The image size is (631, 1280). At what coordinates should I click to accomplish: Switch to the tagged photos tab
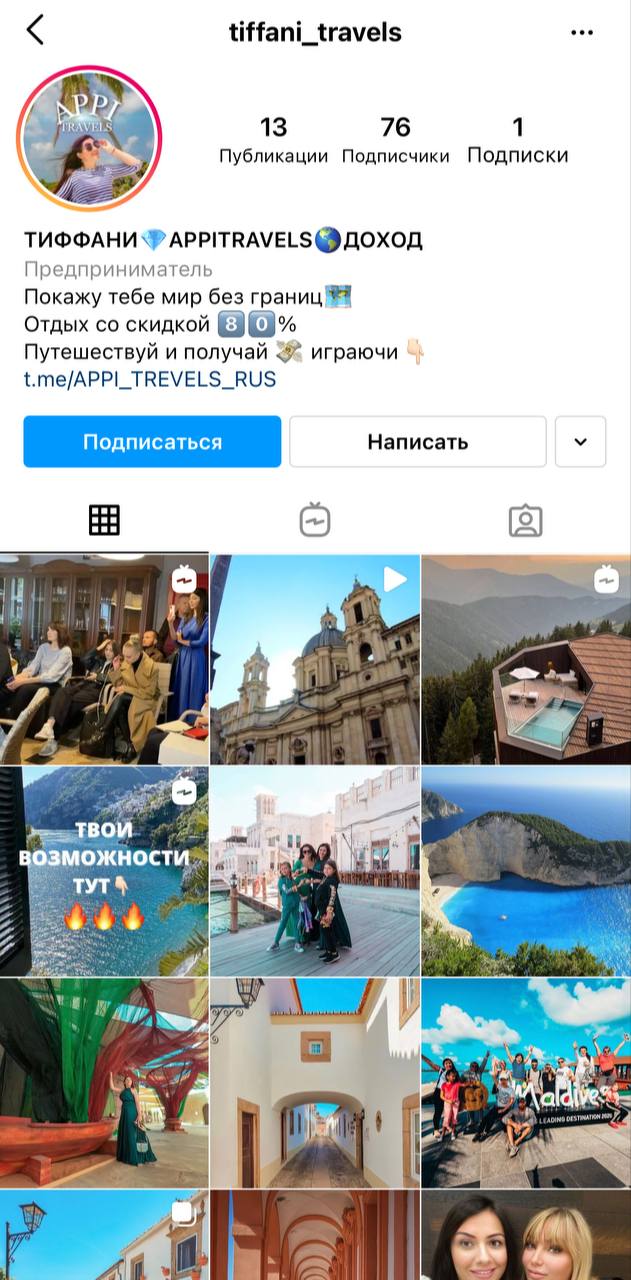coord(525,520)
